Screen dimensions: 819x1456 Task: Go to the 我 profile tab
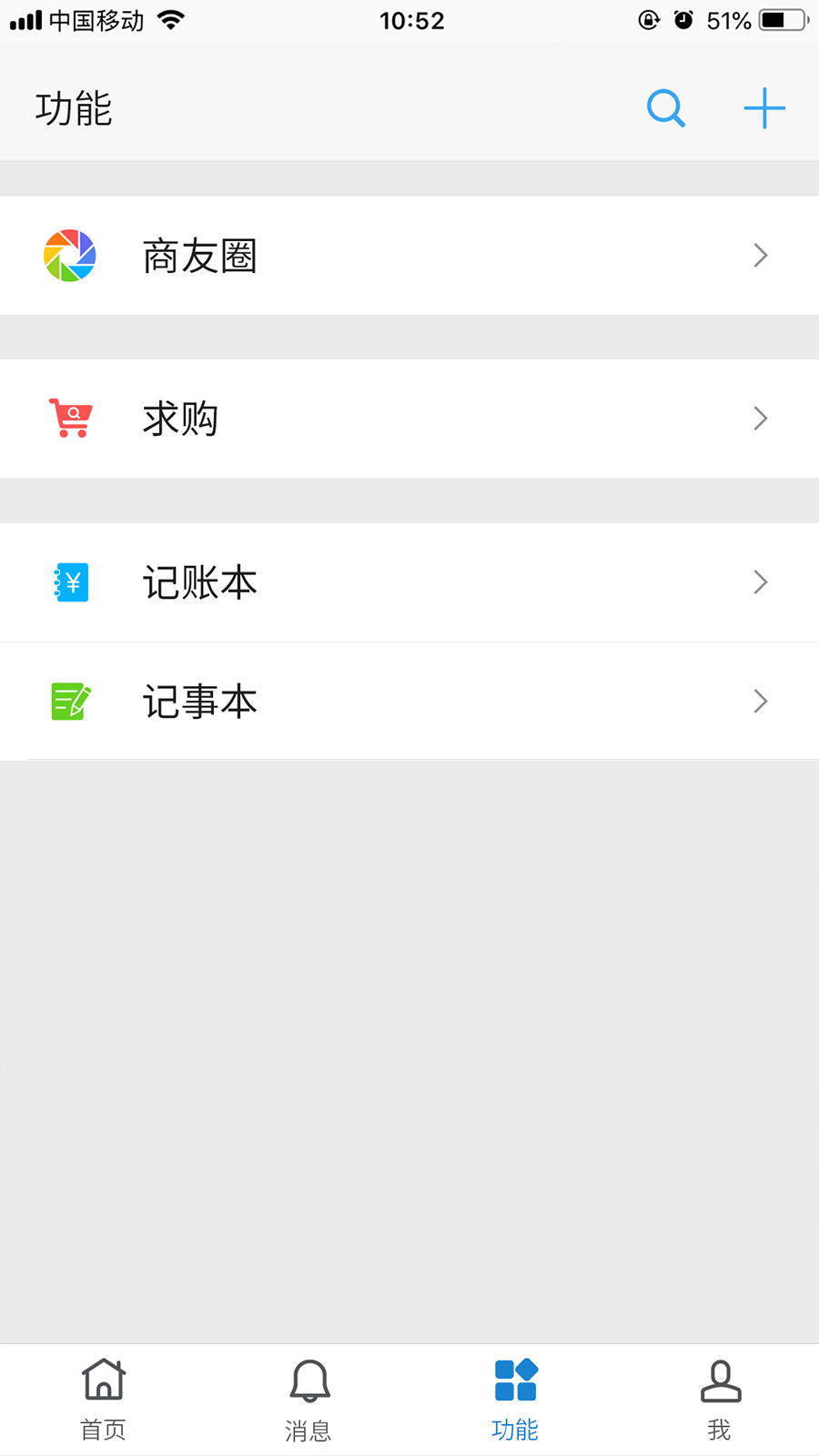click(x=719, y=1400)
